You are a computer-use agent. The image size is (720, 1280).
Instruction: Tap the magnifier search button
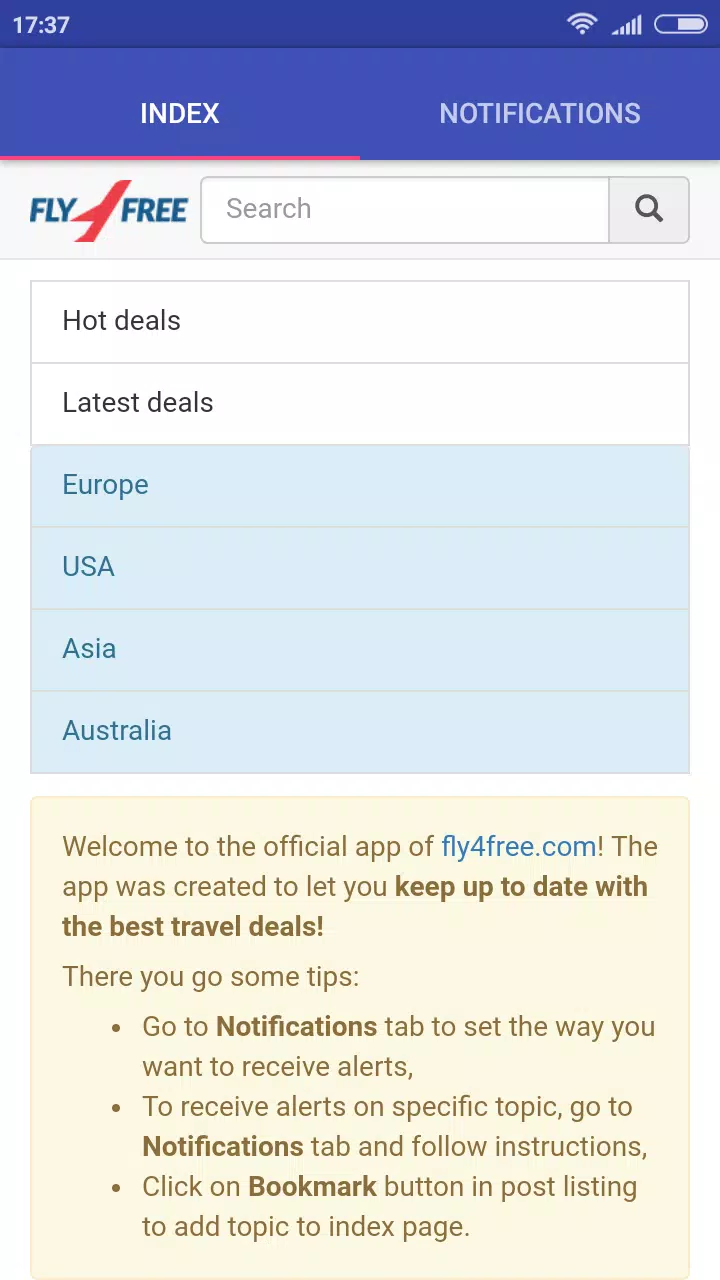click(x=649, y=209)
